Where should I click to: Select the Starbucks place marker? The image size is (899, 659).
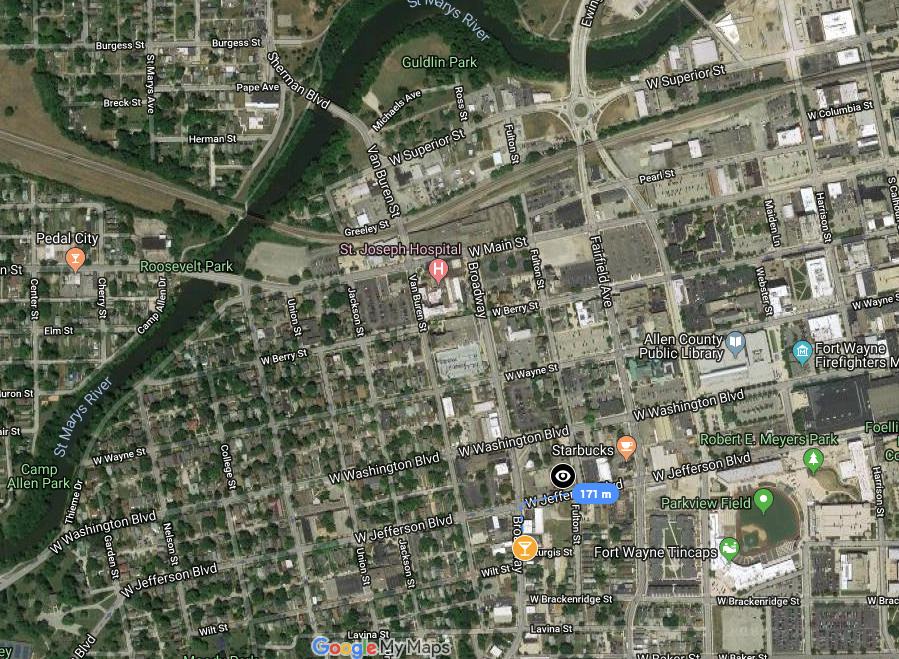[x=627, y=446]
